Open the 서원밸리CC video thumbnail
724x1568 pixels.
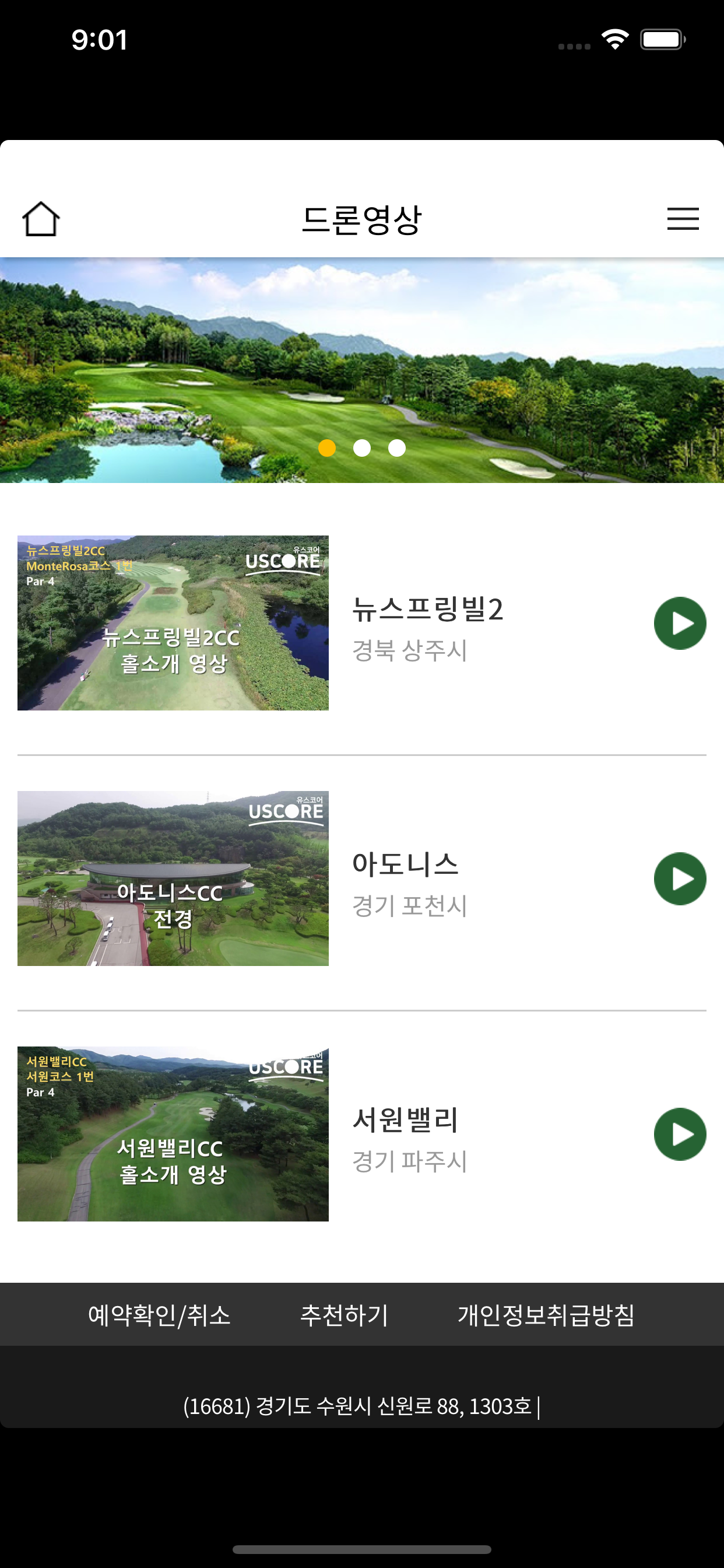pyautogui.click(x=173, y=1134)
